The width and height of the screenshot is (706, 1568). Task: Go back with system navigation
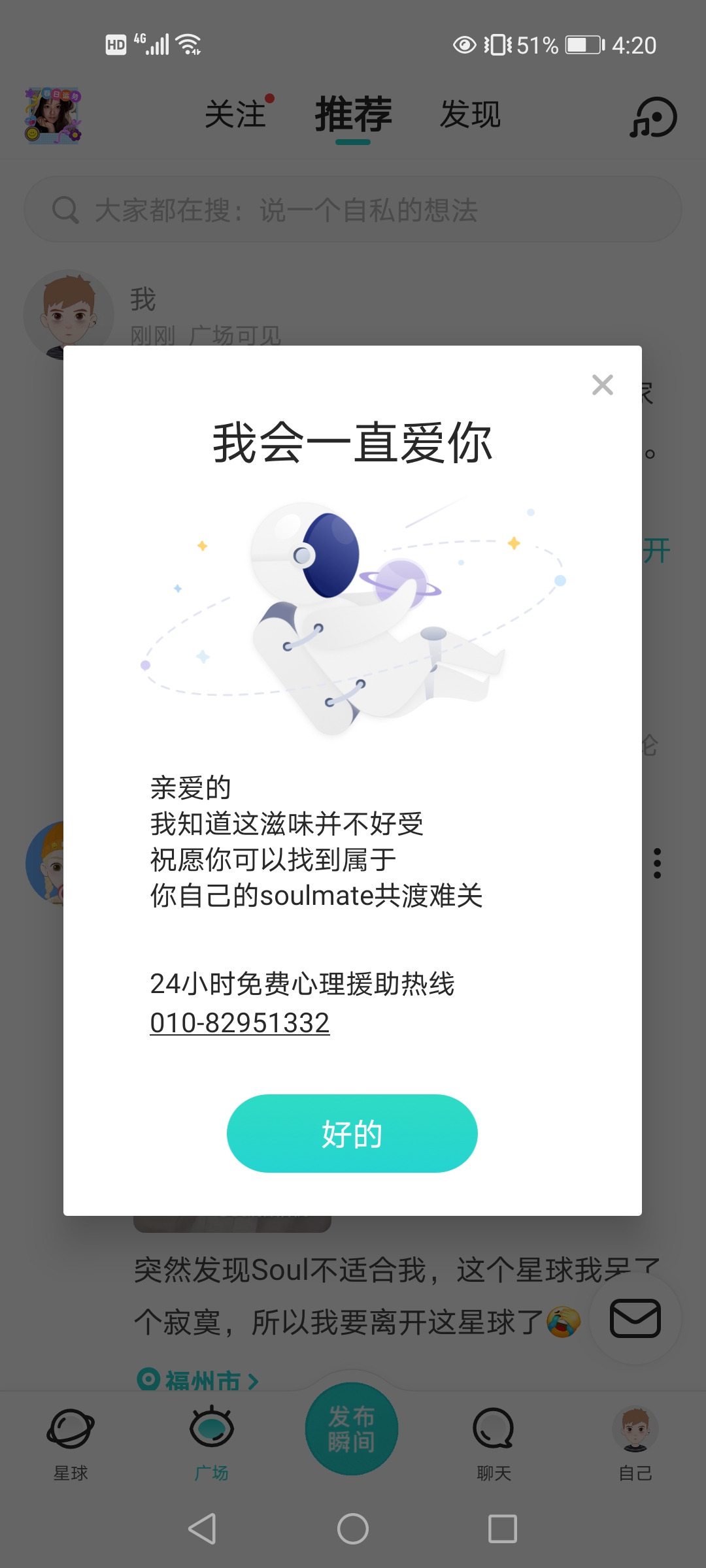click(x=202, y=1529)
